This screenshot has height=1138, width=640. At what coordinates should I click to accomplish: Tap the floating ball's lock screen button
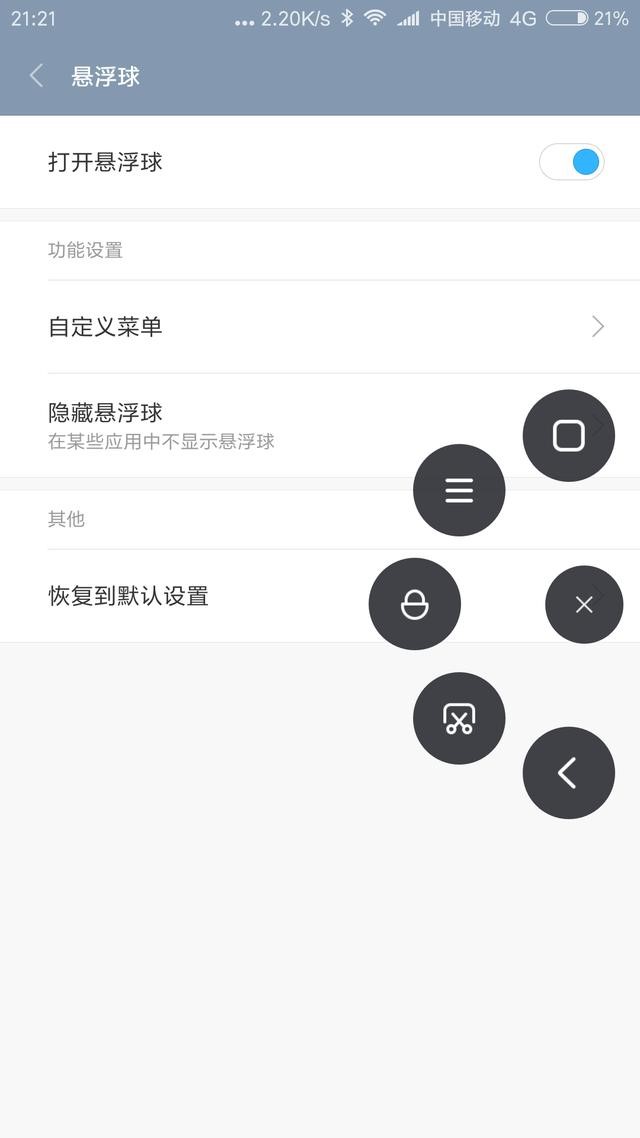point(414,604)
